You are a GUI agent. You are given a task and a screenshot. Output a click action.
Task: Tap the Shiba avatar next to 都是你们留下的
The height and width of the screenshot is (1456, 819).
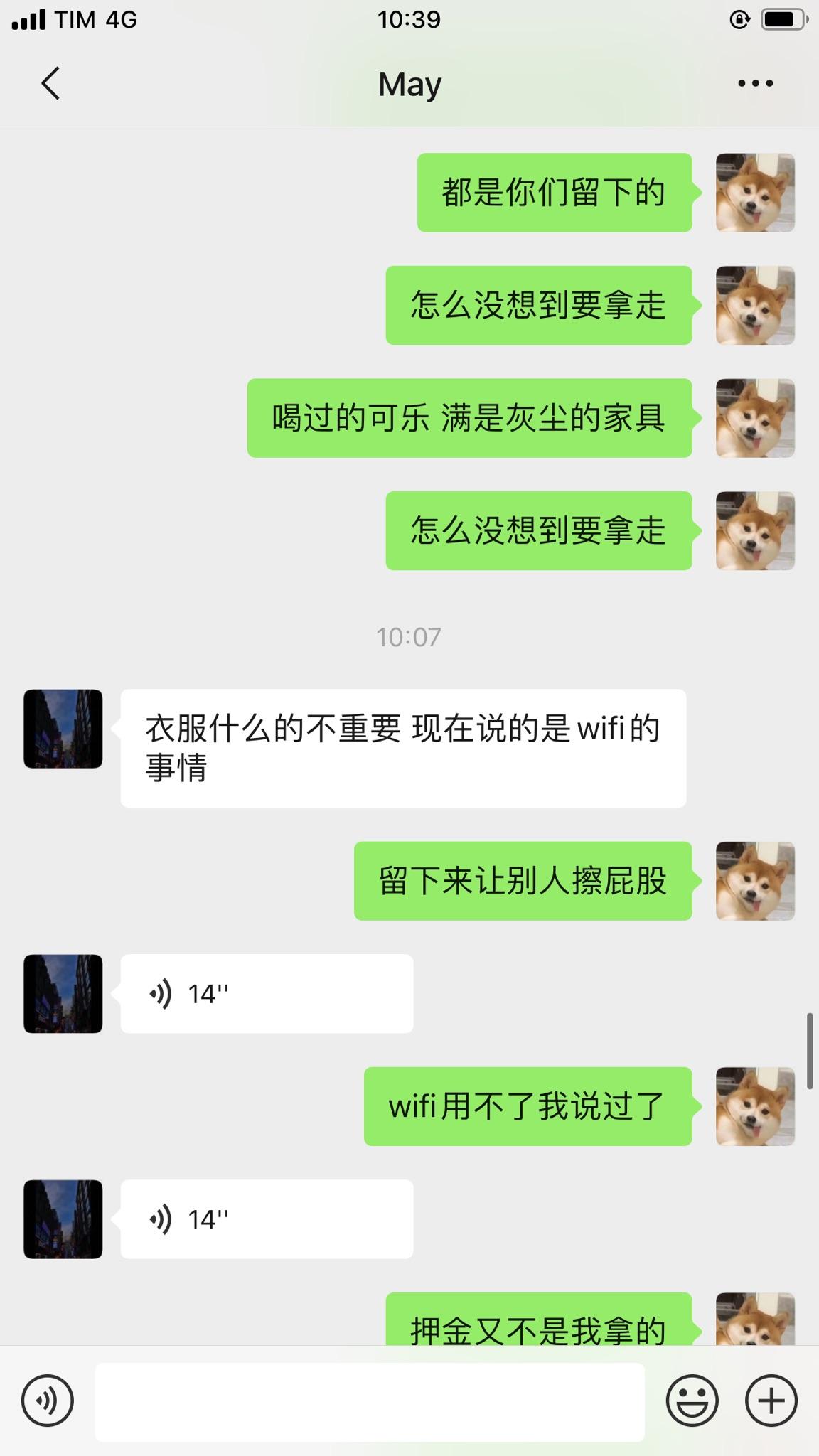tap(755, 193)
